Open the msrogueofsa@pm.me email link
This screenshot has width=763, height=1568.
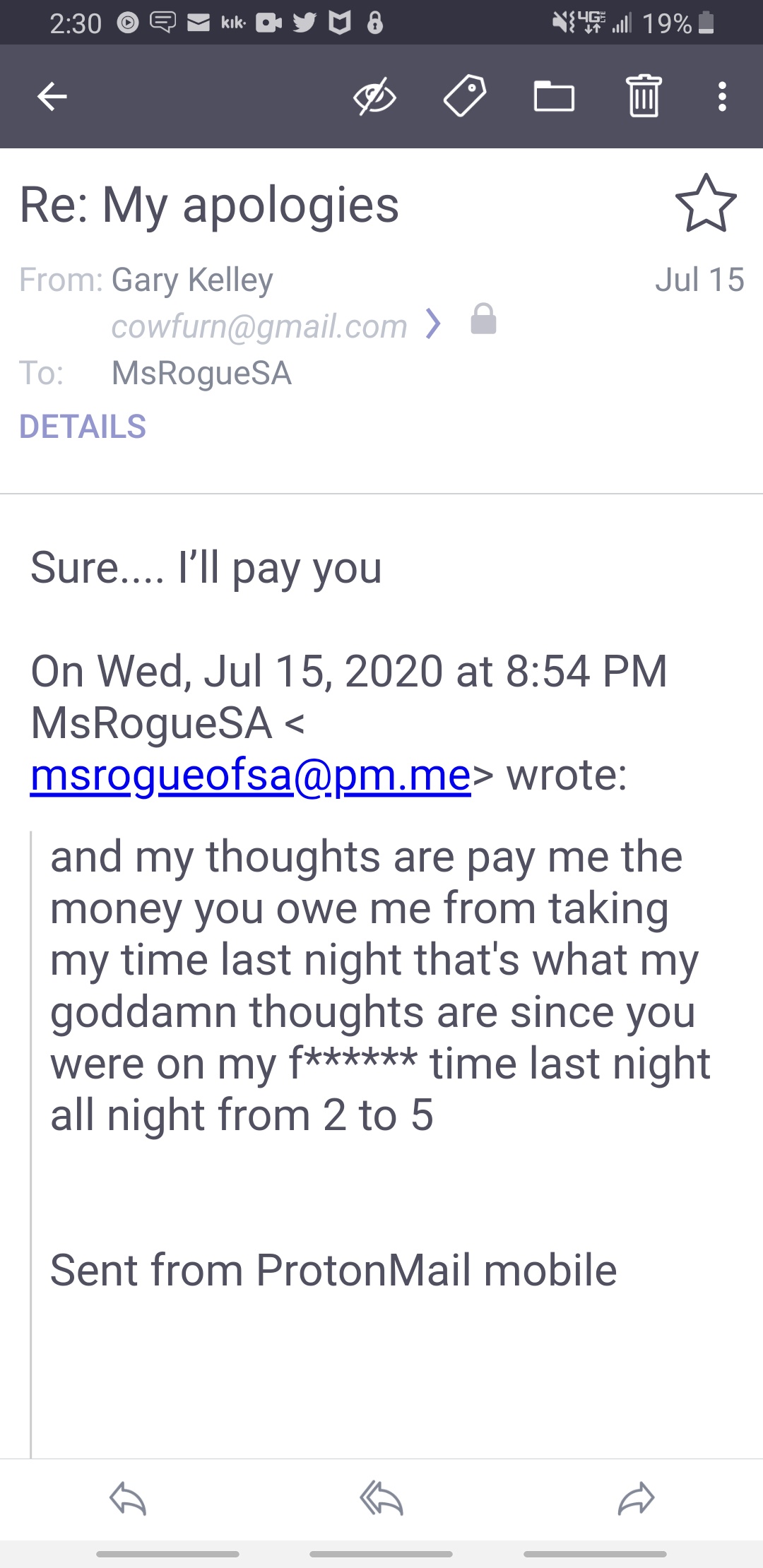(x=250, y=776)
